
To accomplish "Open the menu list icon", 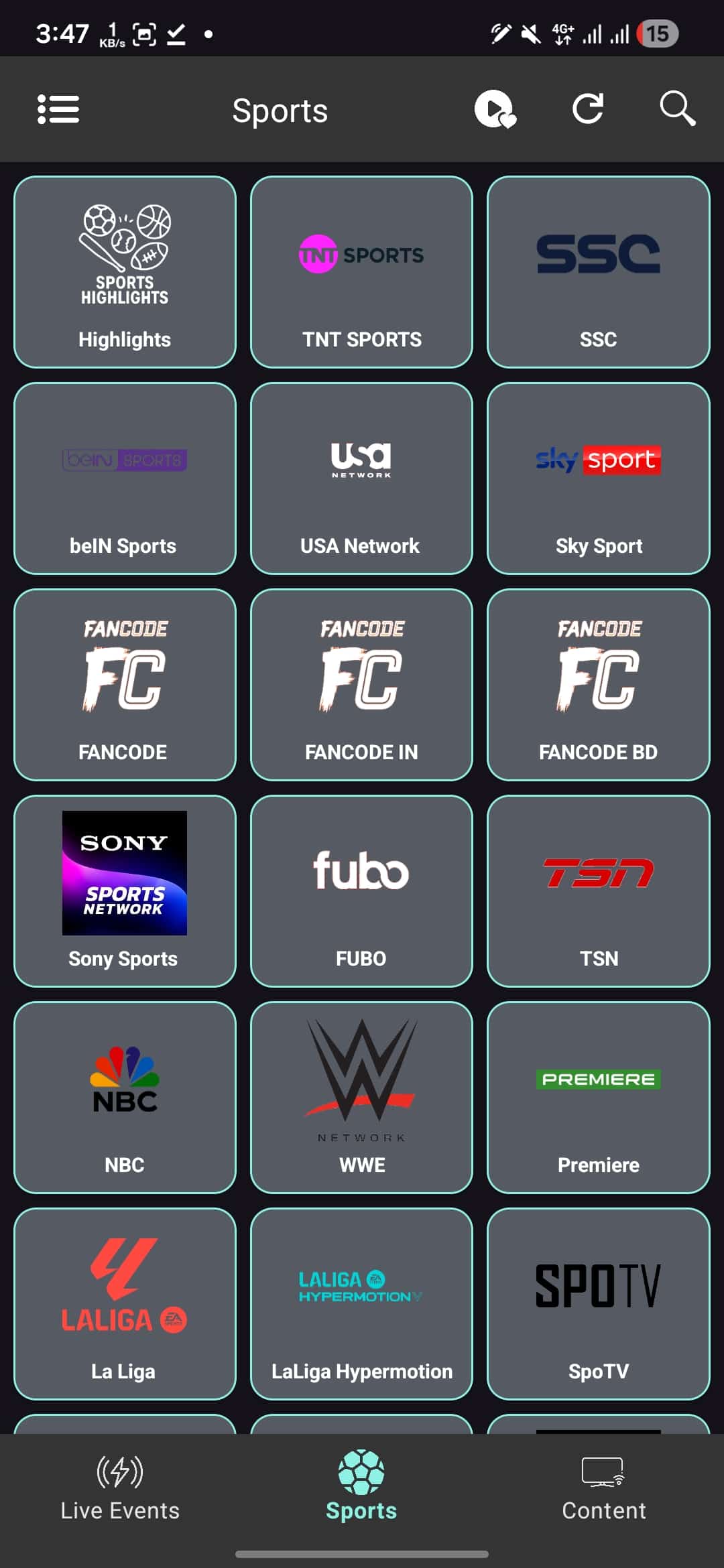I will [x=58, y=109].
